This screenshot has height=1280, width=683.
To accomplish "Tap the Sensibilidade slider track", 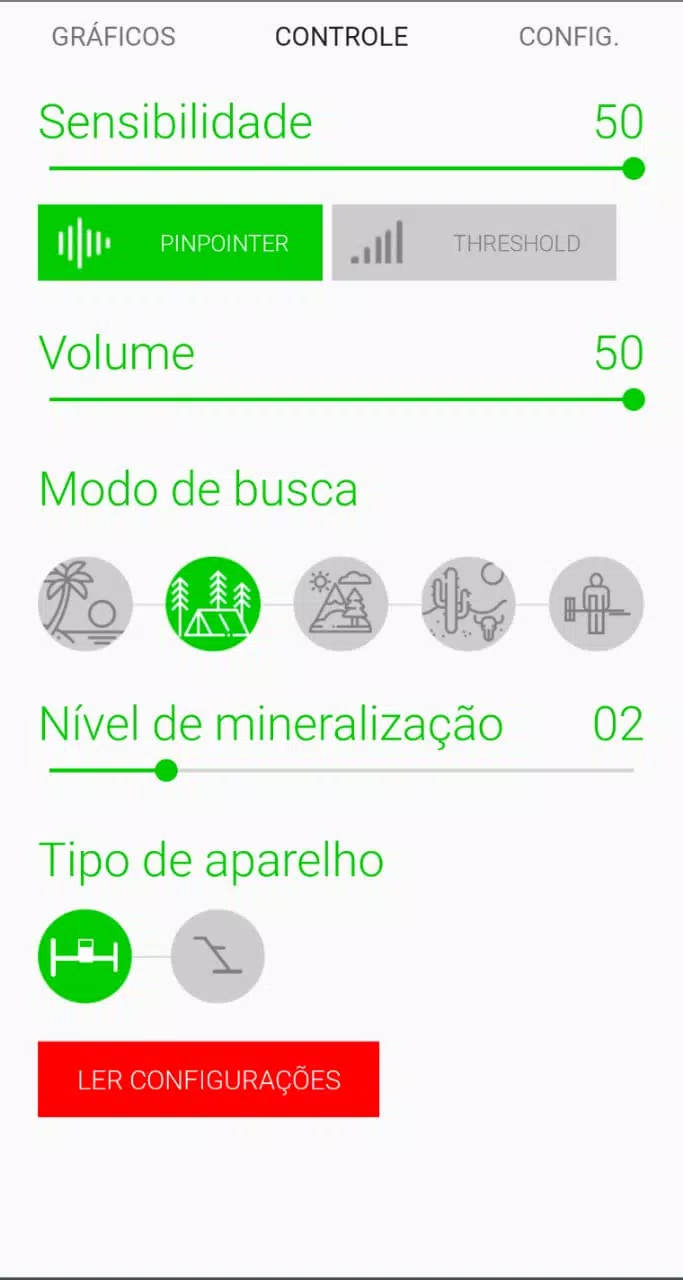I will pyautogui.click(x=341, y=168).
